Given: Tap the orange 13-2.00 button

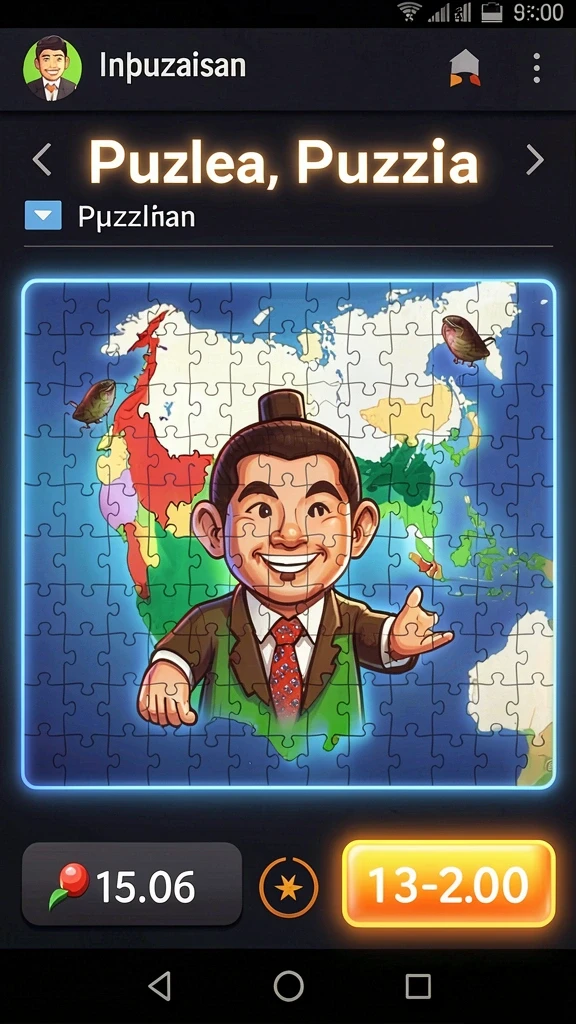Looking at the screenshot, I should [x=449, y=884].
